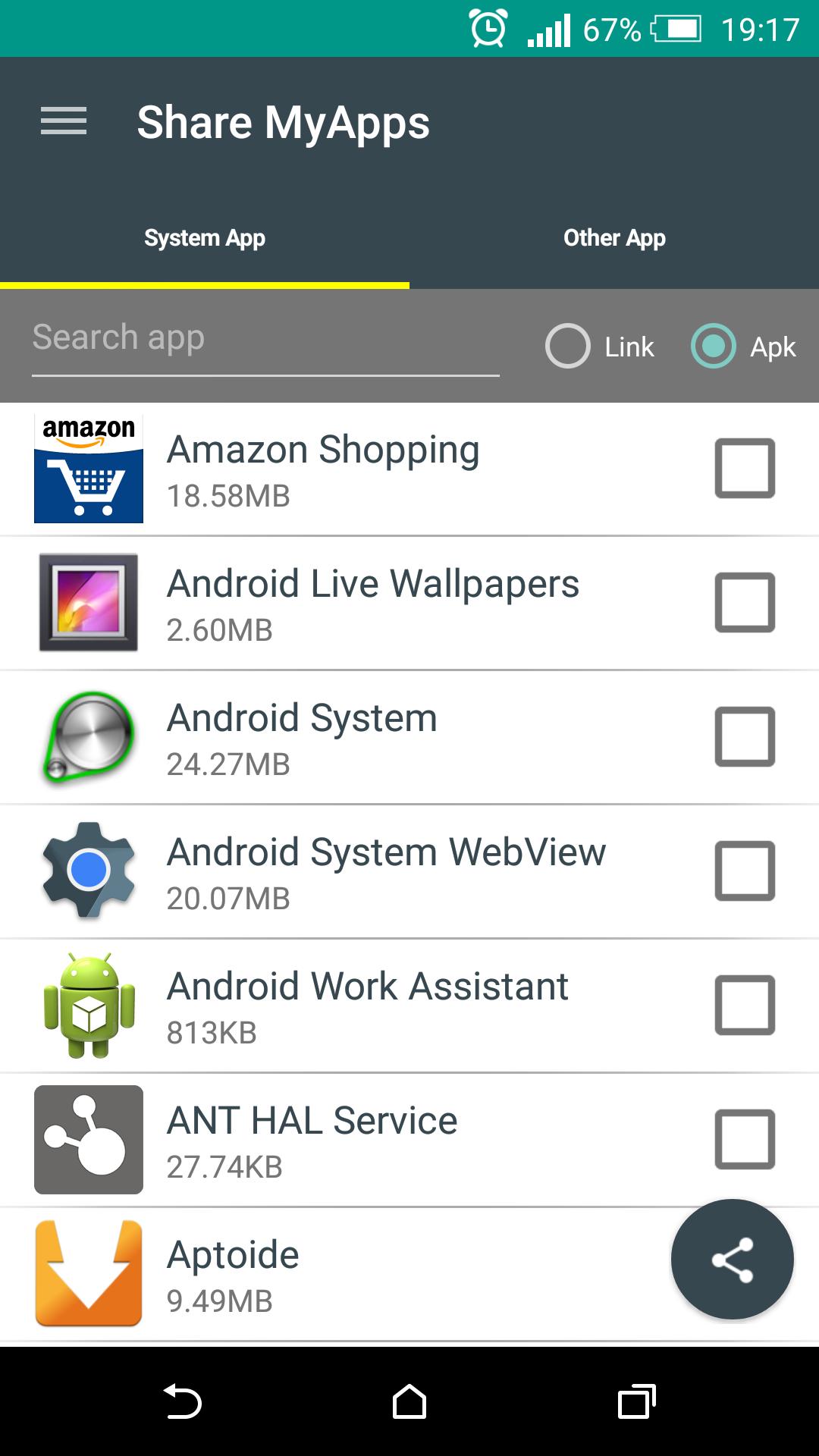819x1456 pixels.
Task: Check the Amazon Shopping checkbox
Action: [x=745, y=469]
